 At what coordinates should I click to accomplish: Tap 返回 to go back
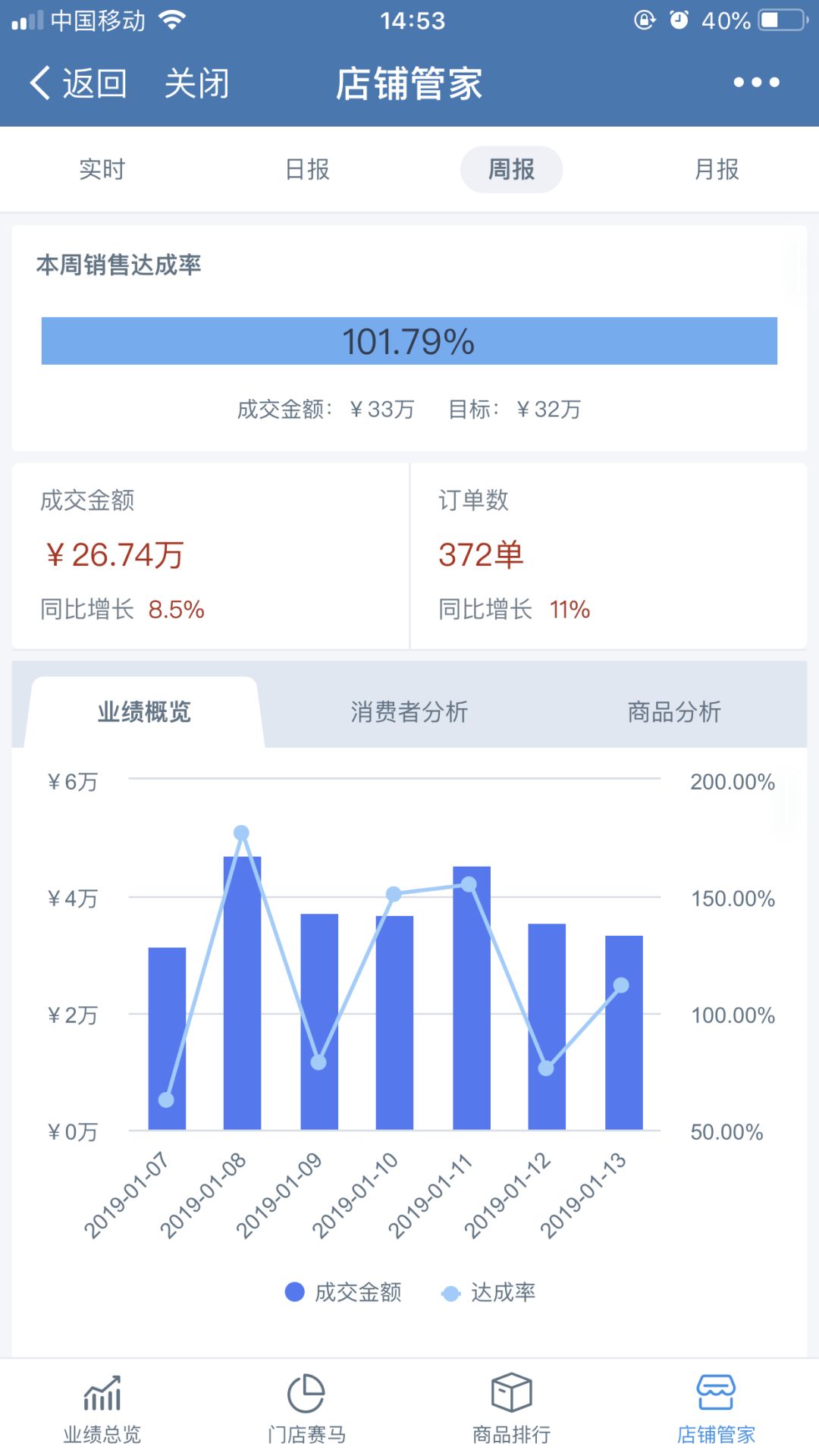(x=78, y=83)
